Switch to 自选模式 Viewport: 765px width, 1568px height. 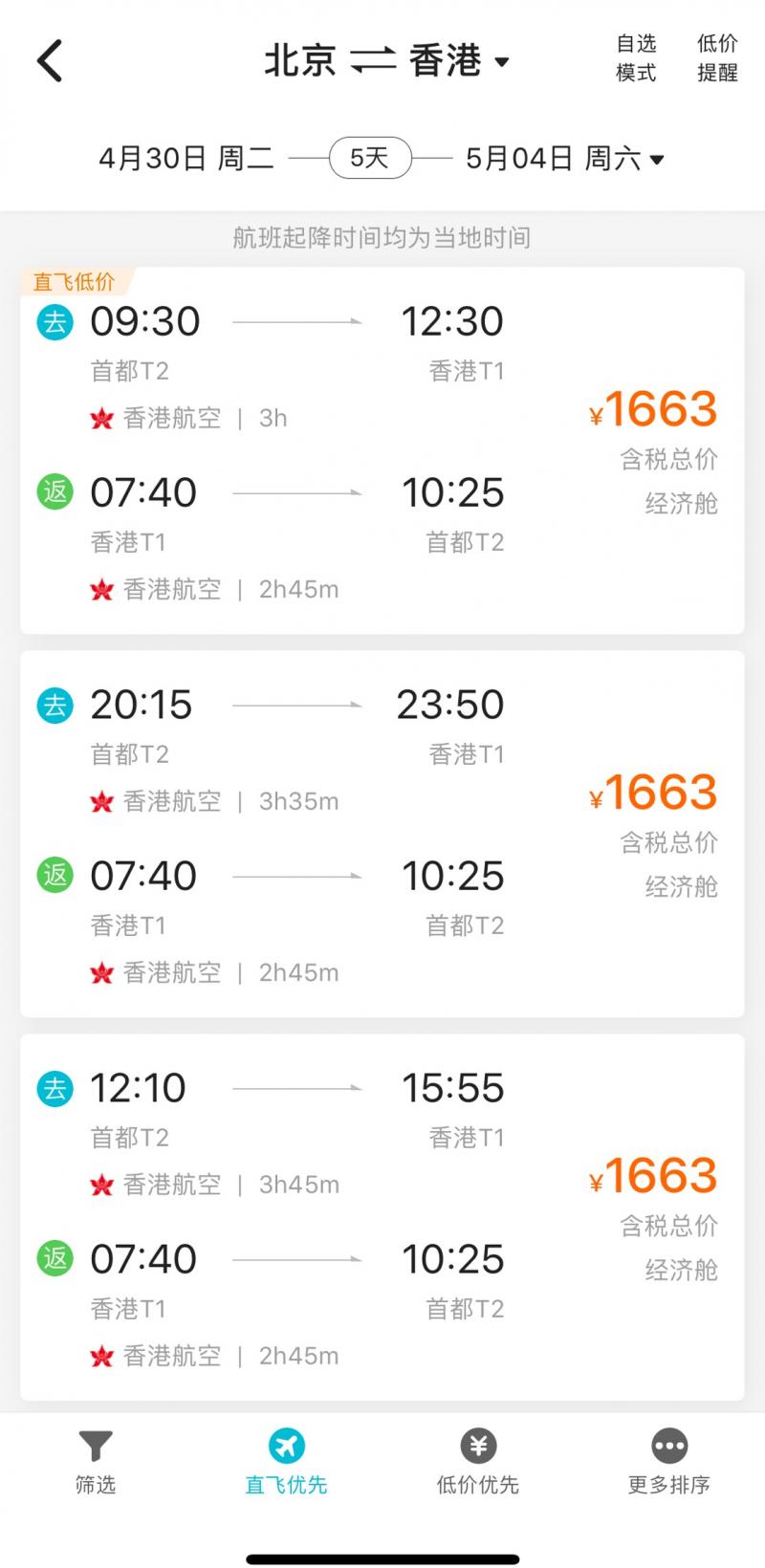636,58
